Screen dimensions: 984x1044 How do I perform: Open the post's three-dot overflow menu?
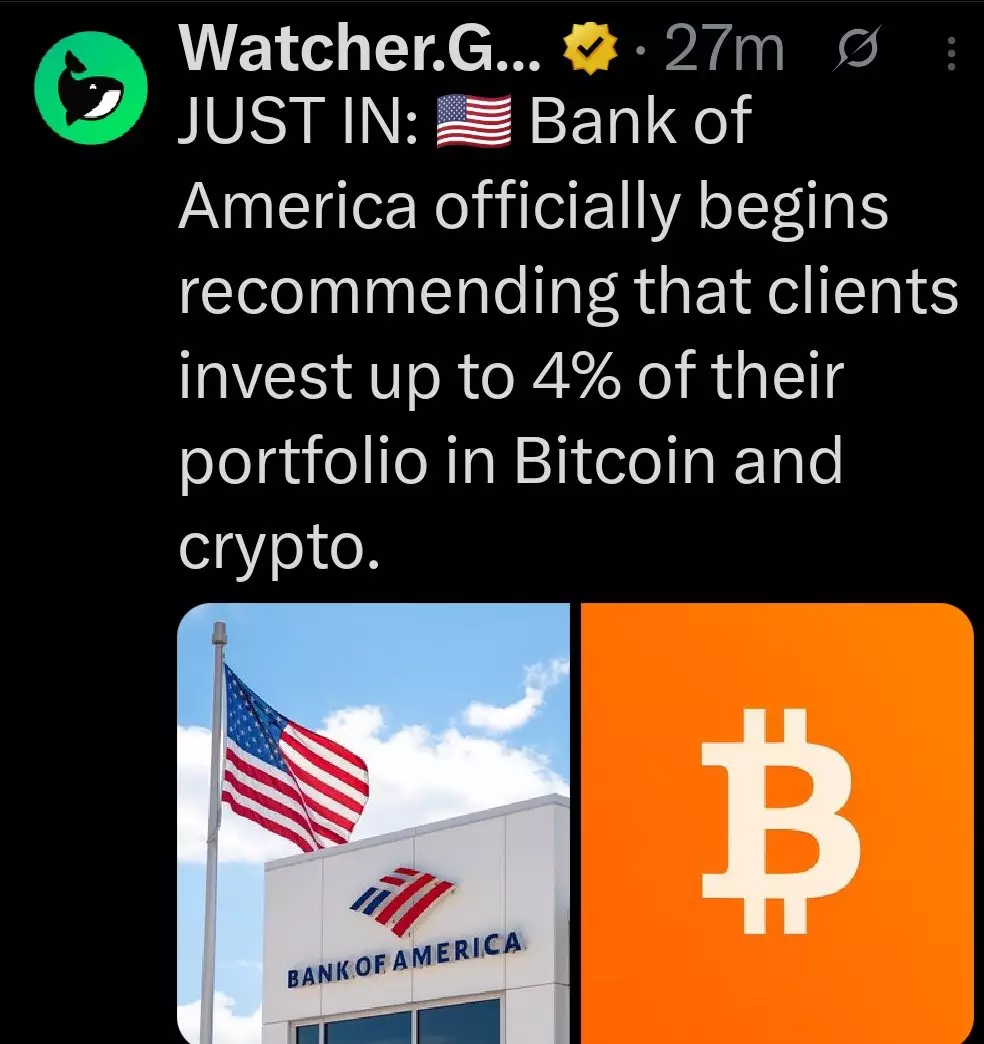click(949, 53)
